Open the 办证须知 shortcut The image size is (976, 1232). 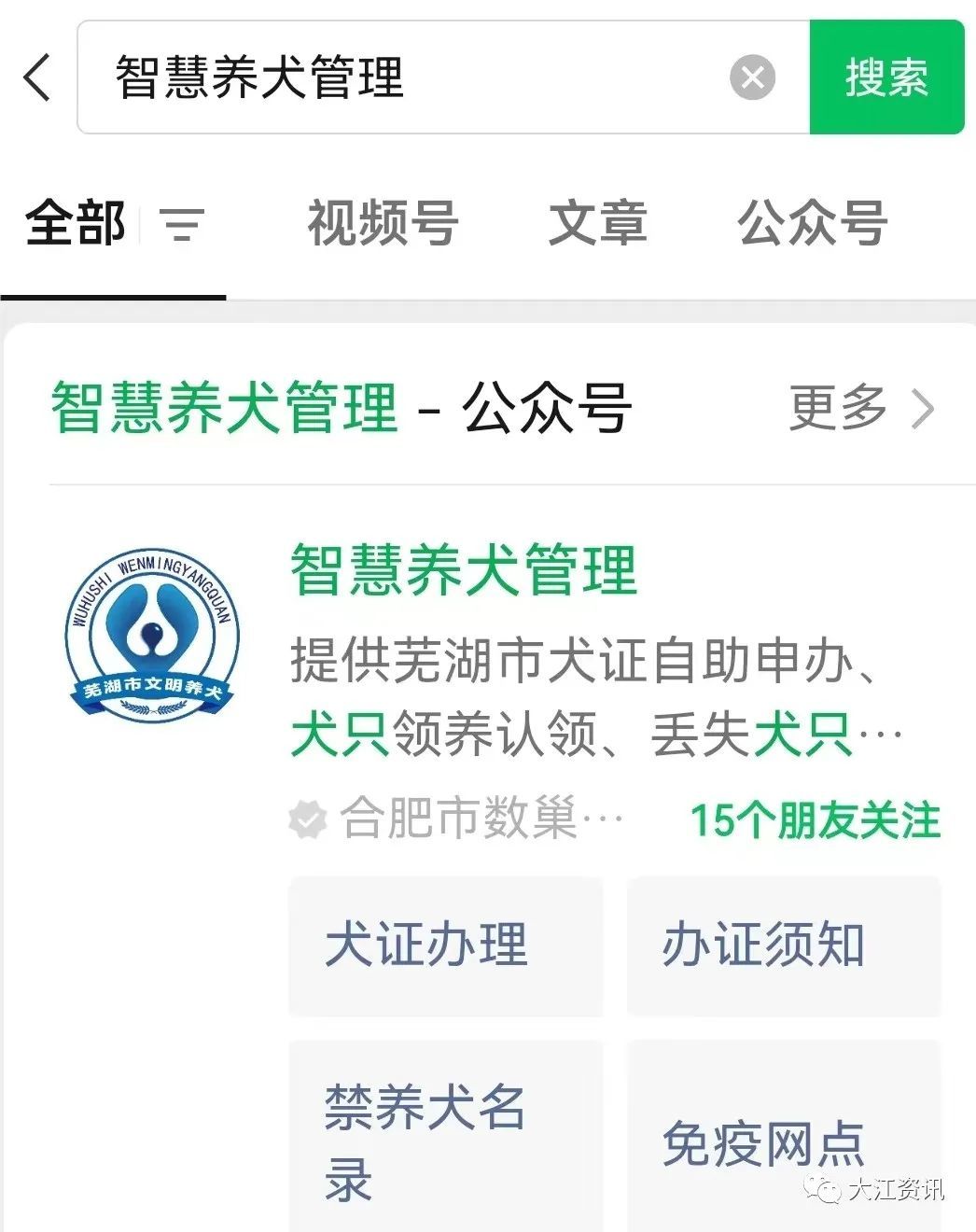(x=784, y=945)
